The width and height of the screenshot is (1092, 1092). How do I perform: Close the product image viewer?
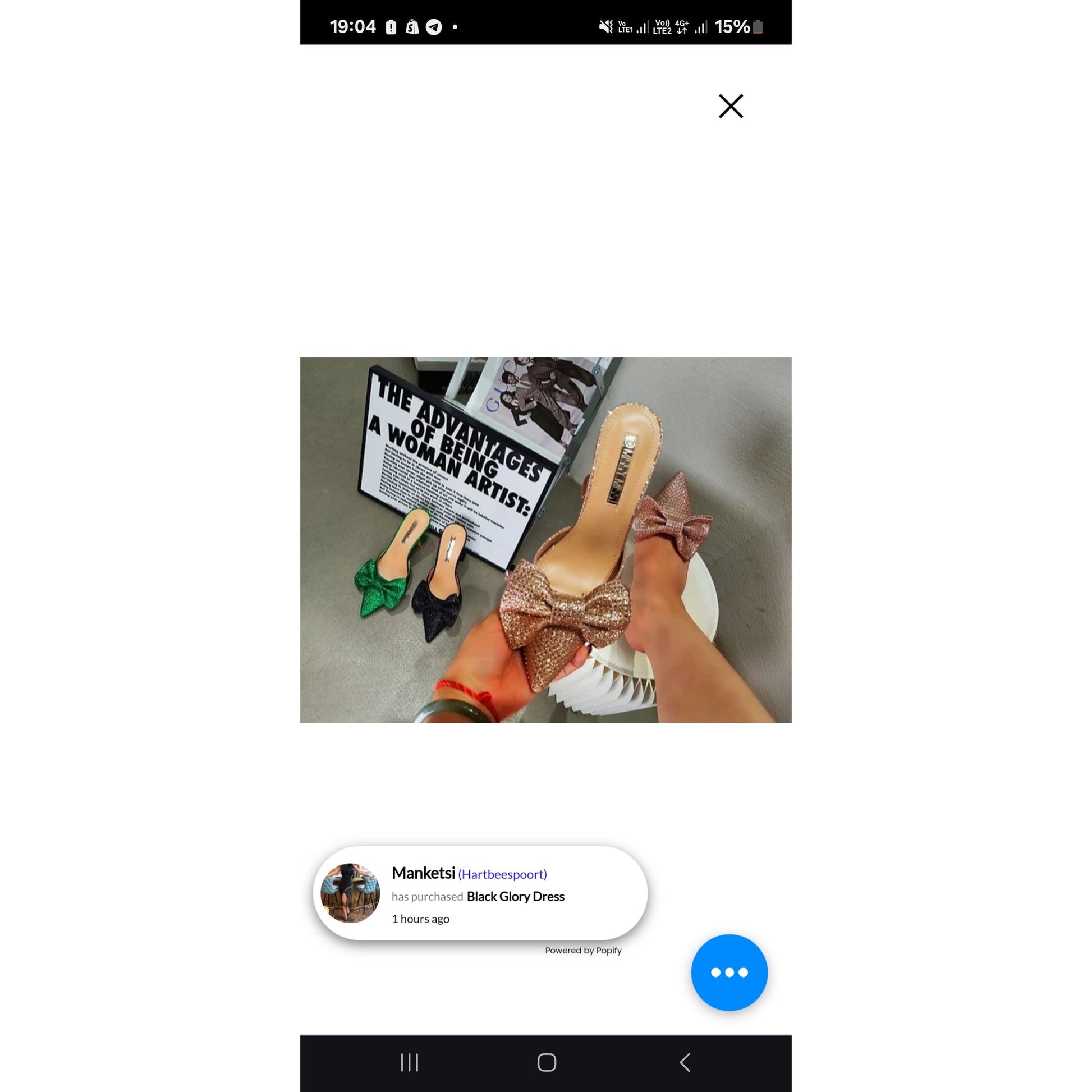tap(730, 106)
